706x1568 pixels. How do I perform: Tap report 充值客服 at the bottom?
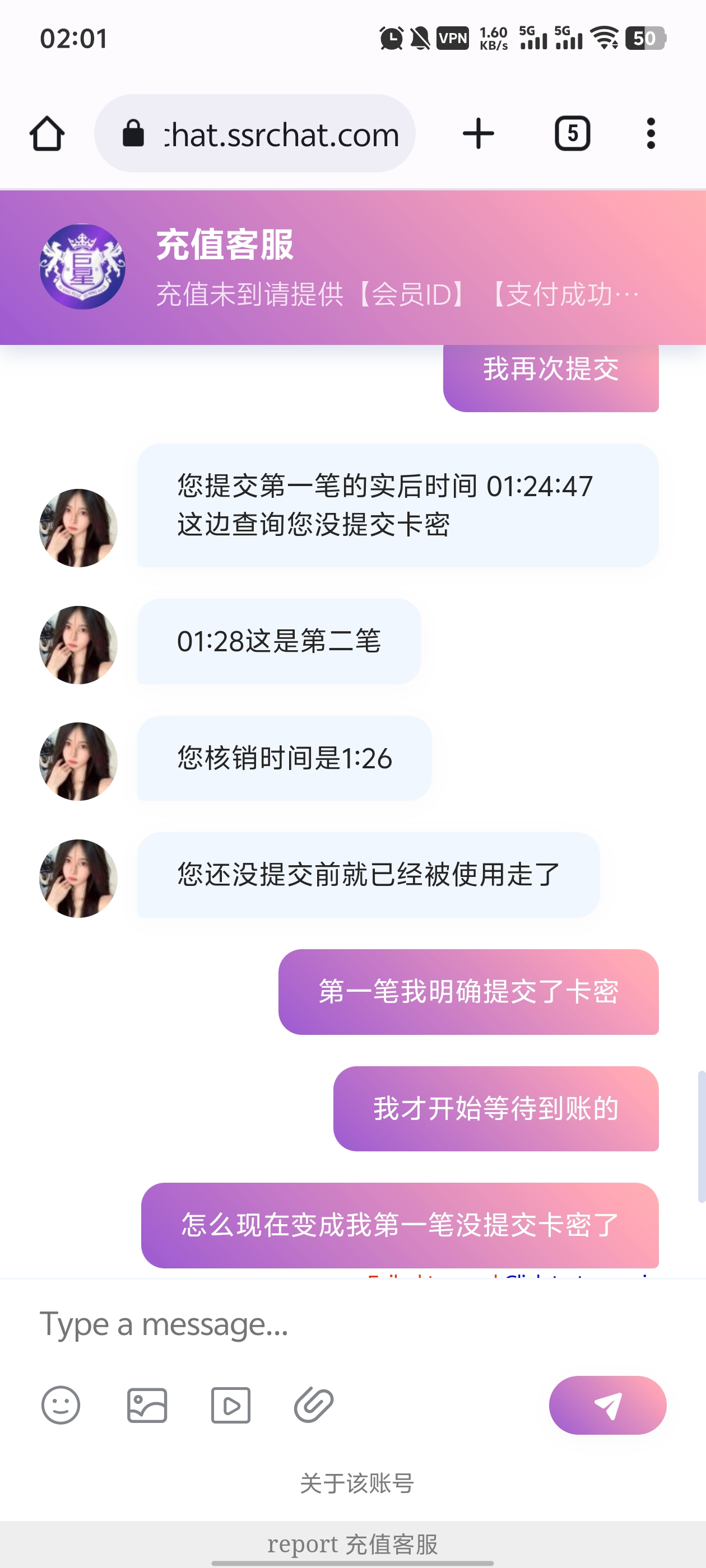click(x=352, y=1544)
